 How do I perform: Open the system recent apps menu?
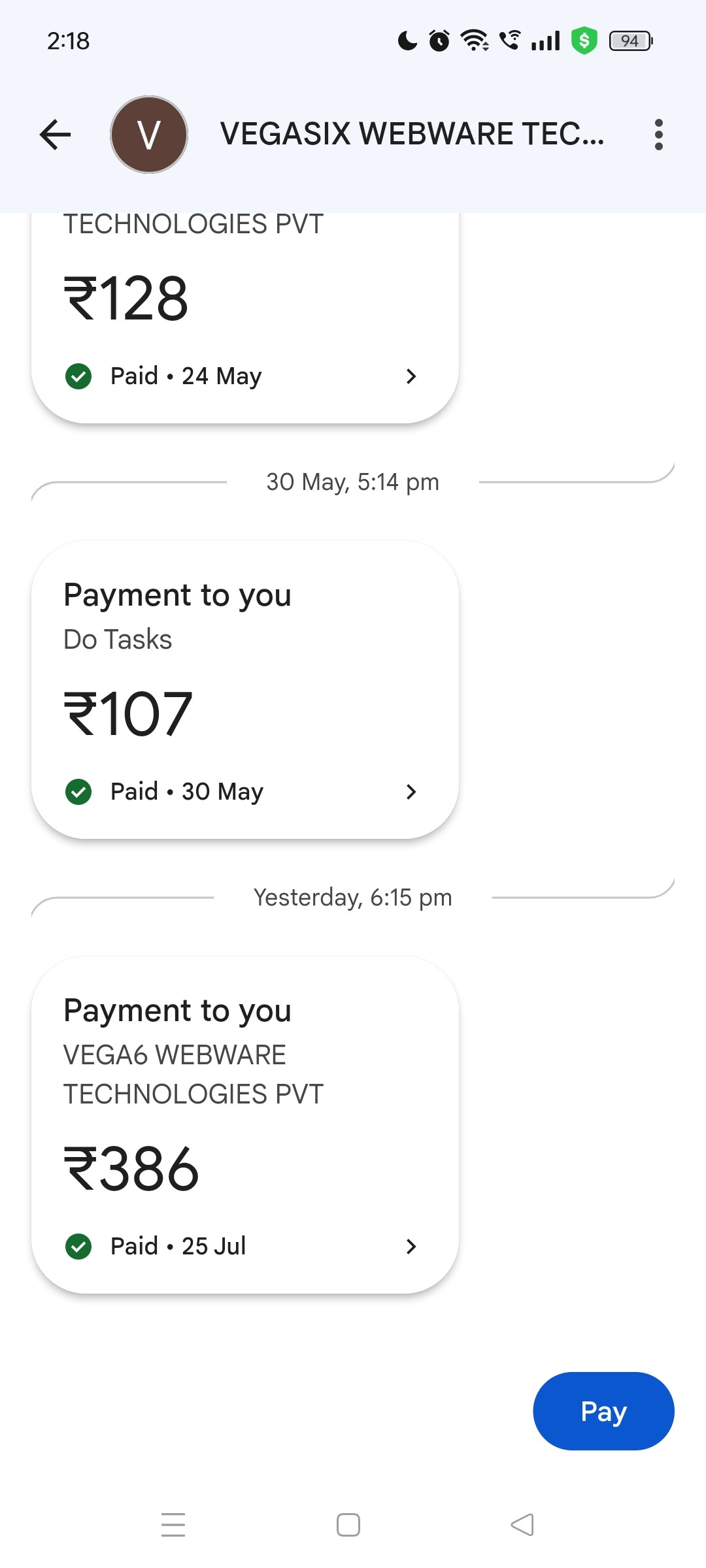coord(173,1525)
